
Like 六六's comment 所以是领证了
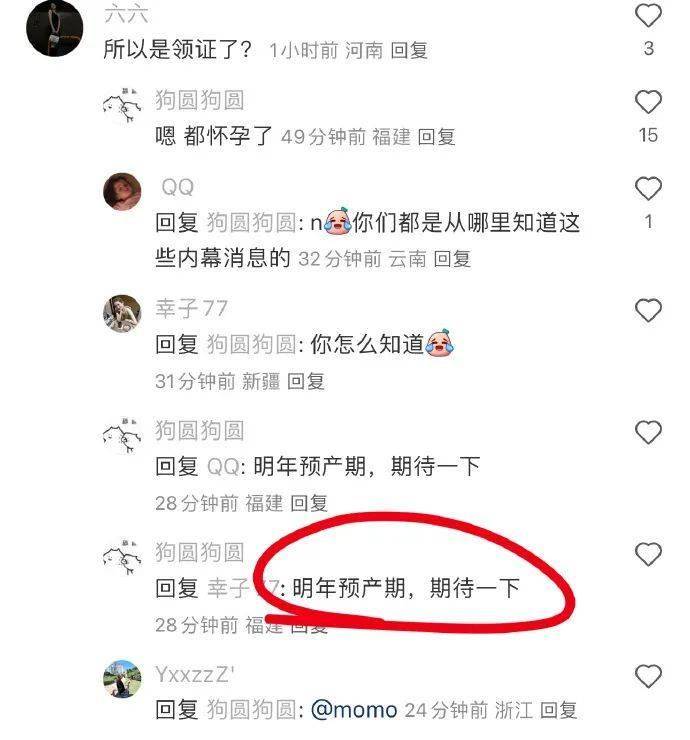coord(649,15)
